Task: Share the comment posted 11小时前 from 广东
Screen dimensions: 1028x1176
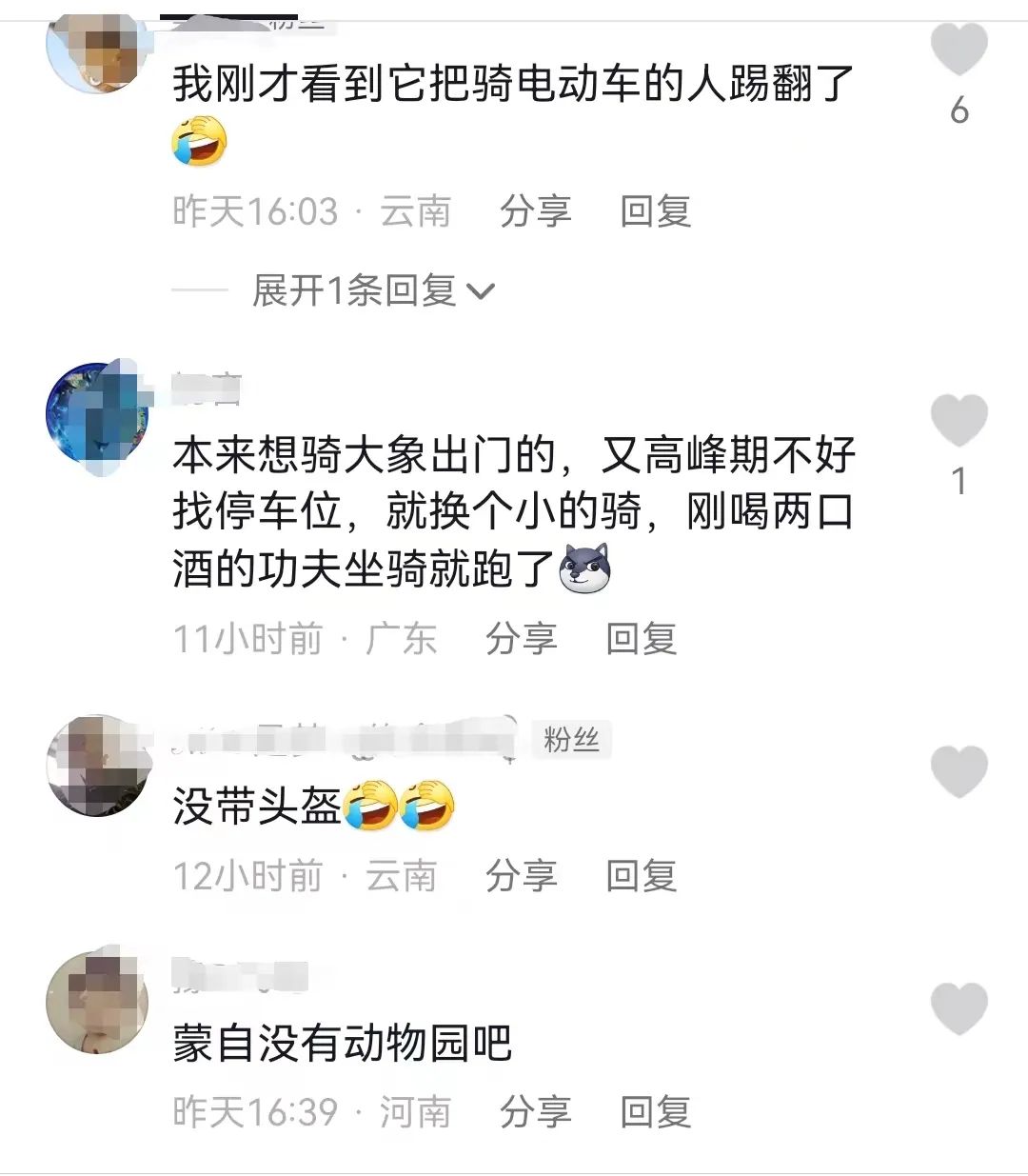Action: [x=521, y=639]
